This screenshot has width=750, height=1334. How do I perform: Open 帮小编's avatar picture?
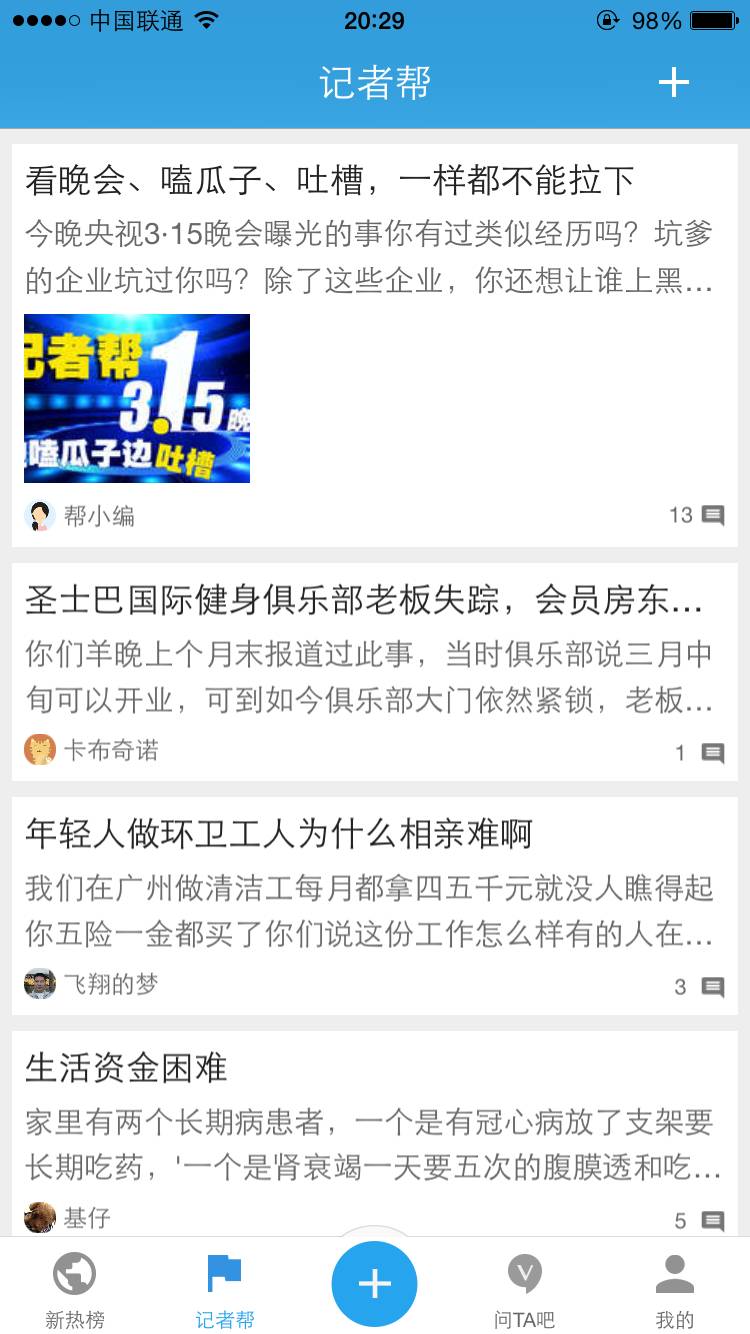tap(38, 515)
